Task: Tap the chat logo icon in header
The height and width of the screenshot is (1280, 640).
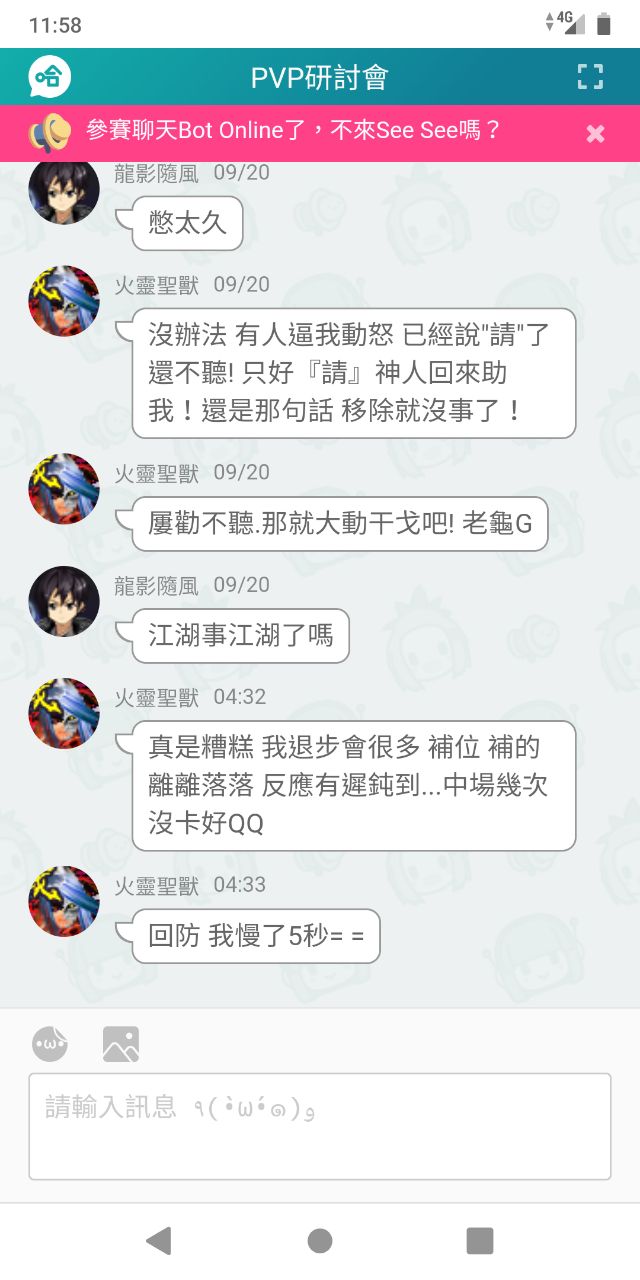Action: [49, 77]
